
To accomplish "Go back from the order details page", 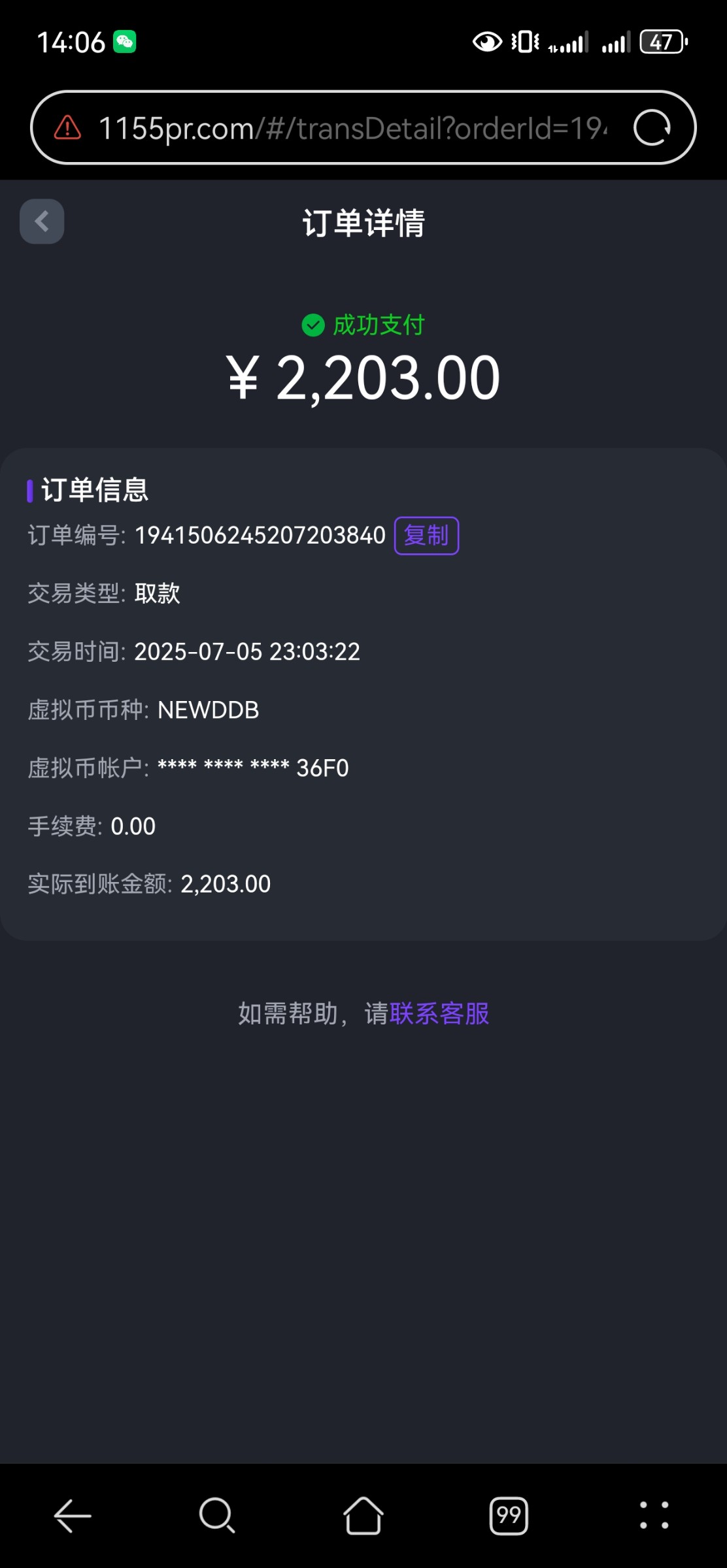I will [x=42, y=221].
